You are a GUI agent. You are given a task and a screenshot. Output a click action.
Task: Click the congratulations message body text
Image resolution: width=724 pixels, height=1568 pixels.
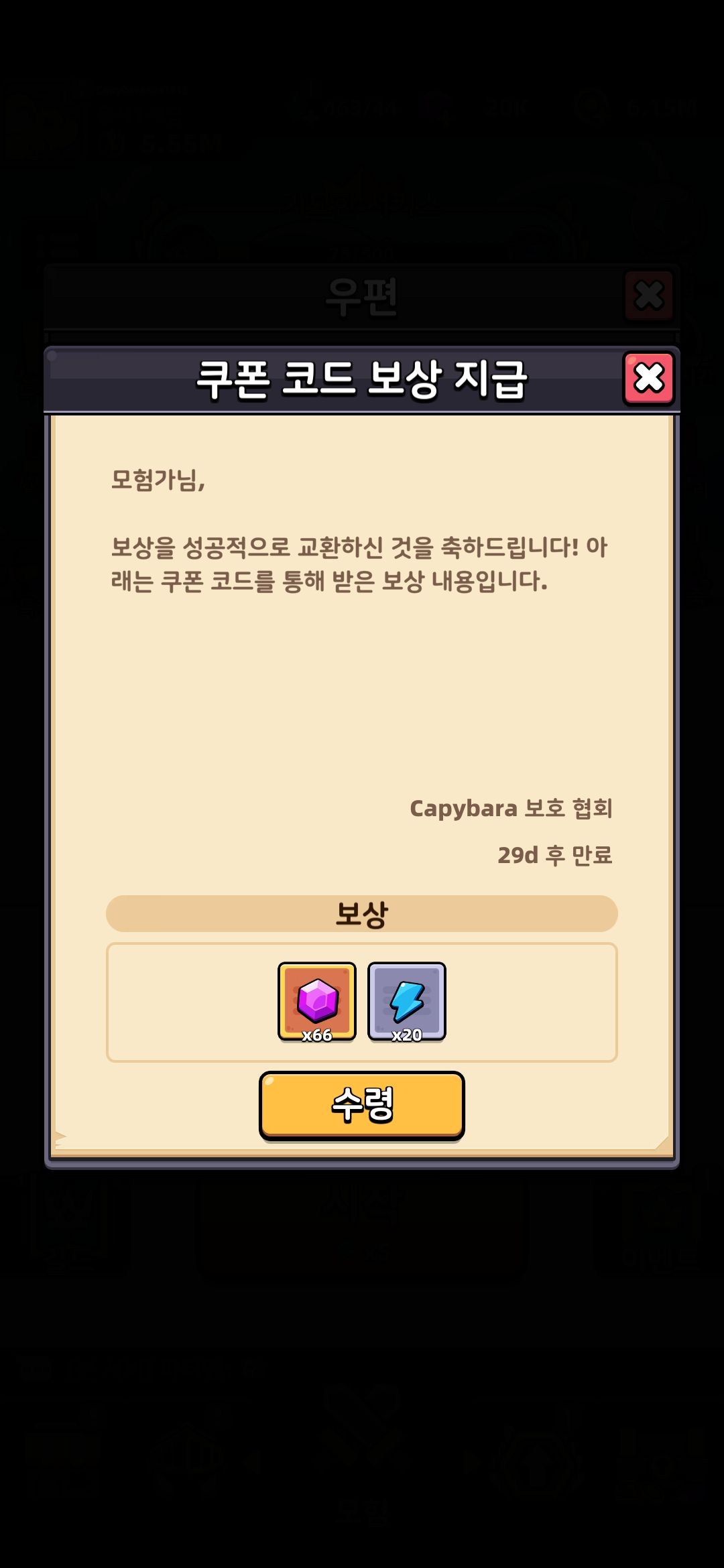click(362, 563)
